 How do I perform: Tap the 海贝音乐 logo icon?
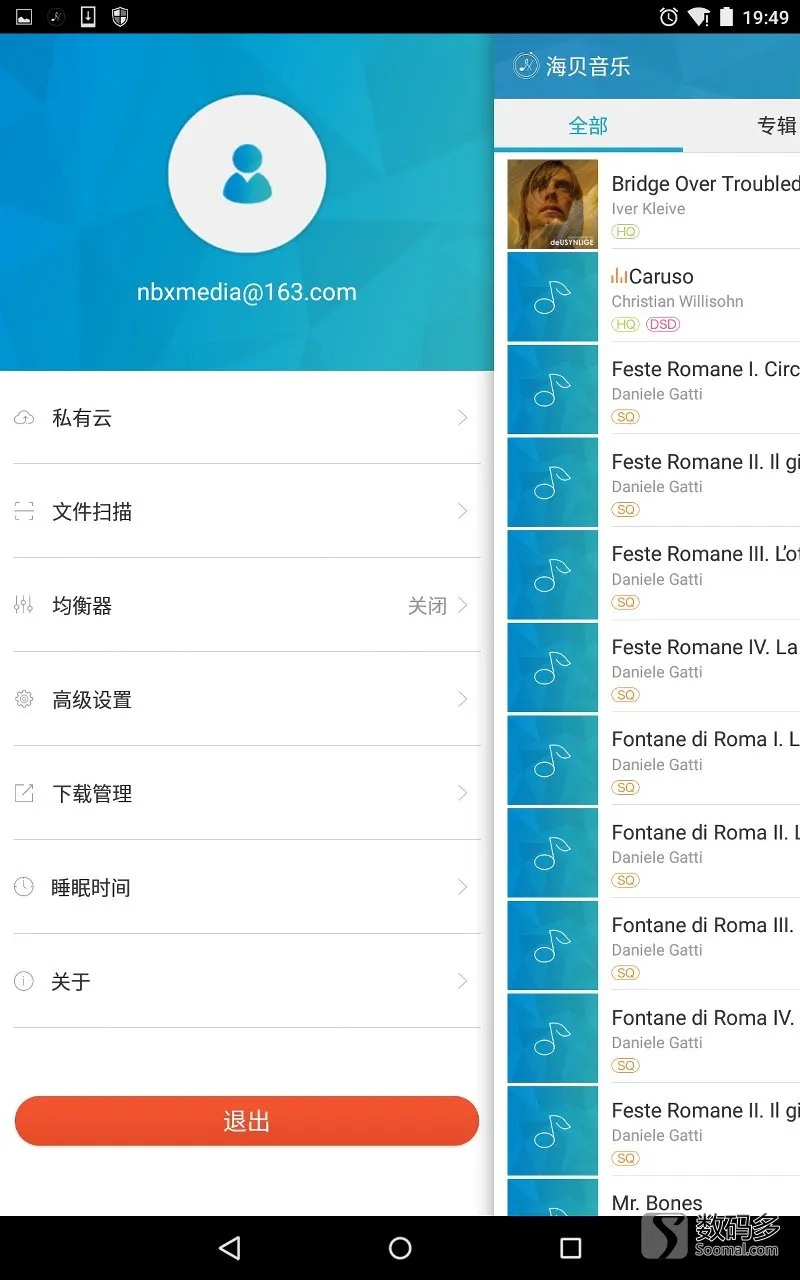(x=526, y=66)
